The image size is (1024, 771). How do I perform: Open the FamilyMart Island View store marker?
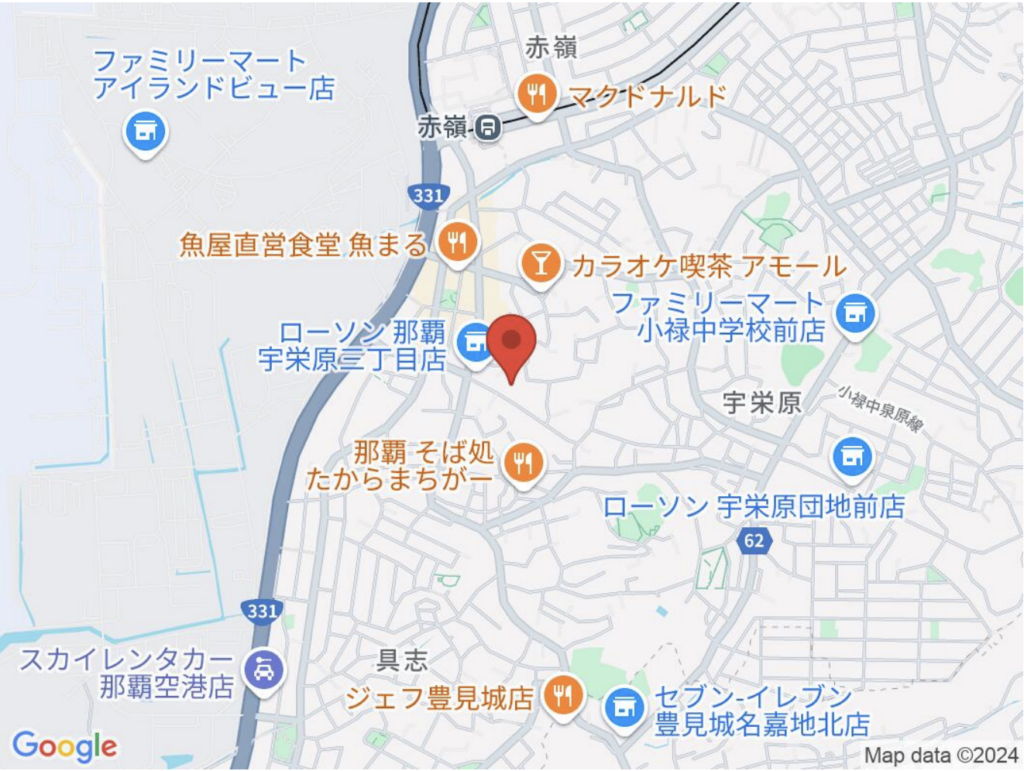tap(147, 130)
